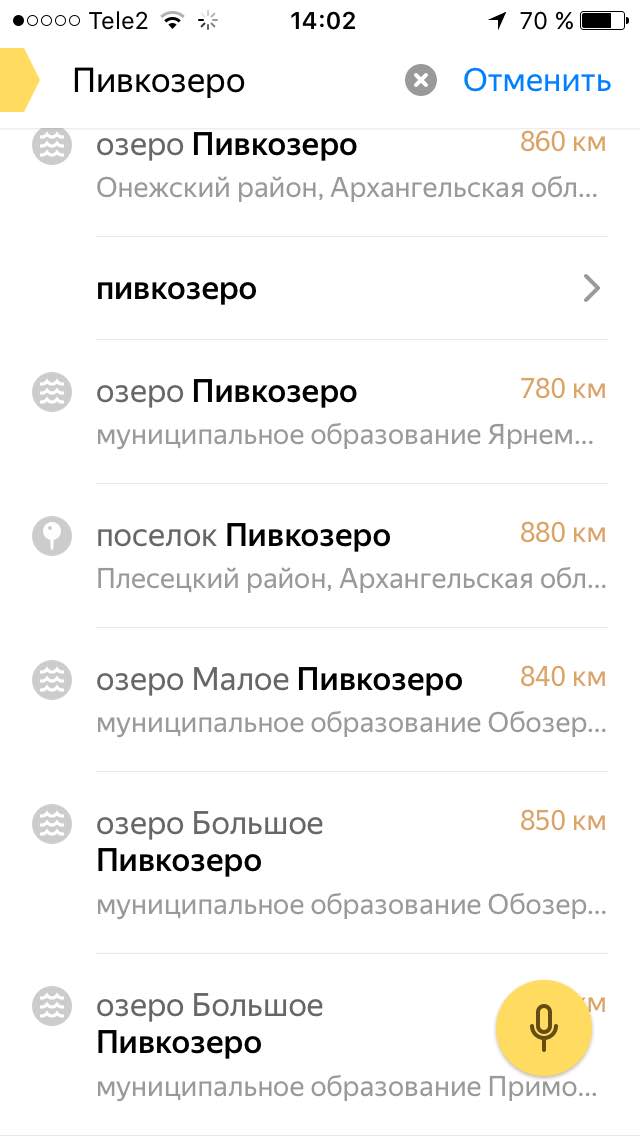Edit the Пивкозеро search field

click(232, 80)
